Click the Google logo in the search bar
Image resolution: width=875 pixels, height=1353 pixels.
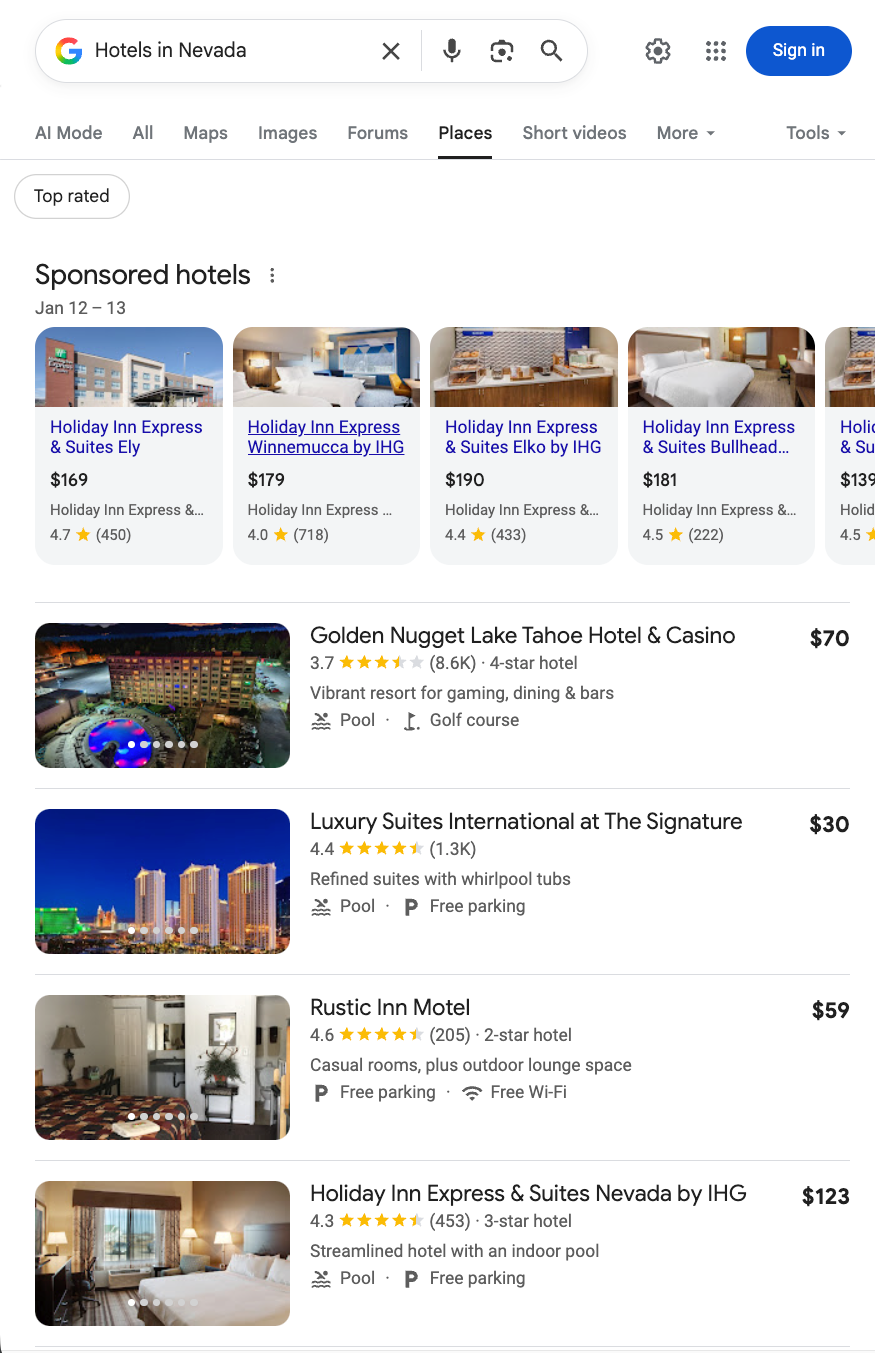click(x=67, y=50)
